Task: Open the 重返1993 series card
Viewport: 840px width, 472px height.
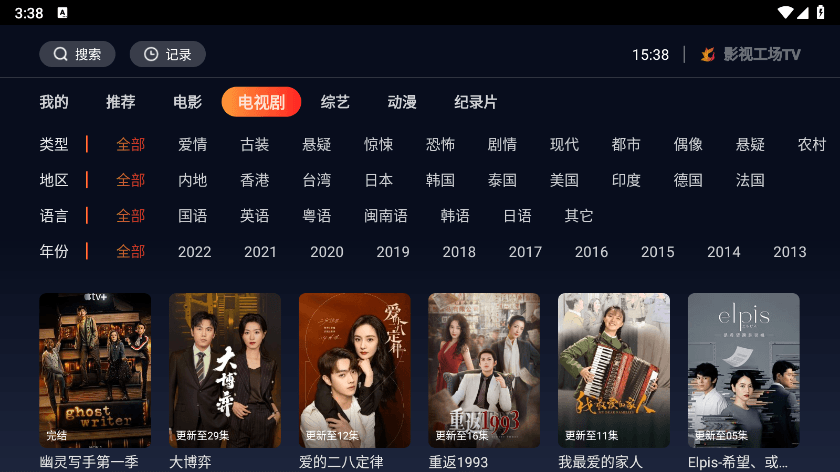Action: point(484,370)
